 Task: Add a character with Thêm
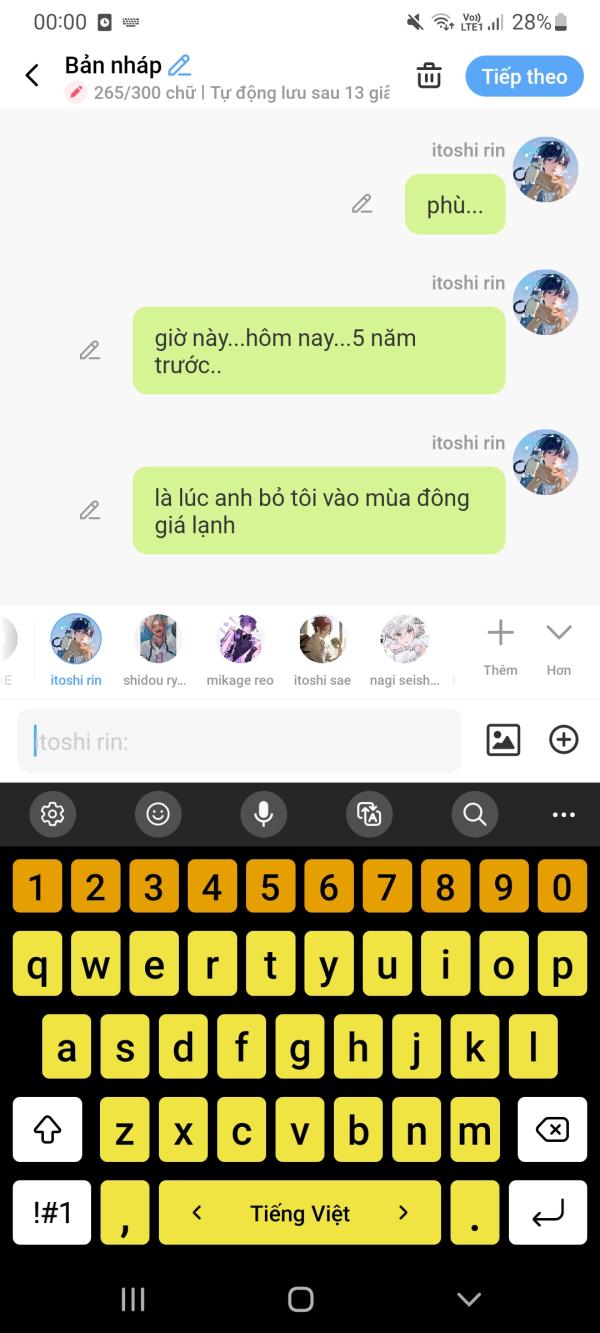(500, 648)
